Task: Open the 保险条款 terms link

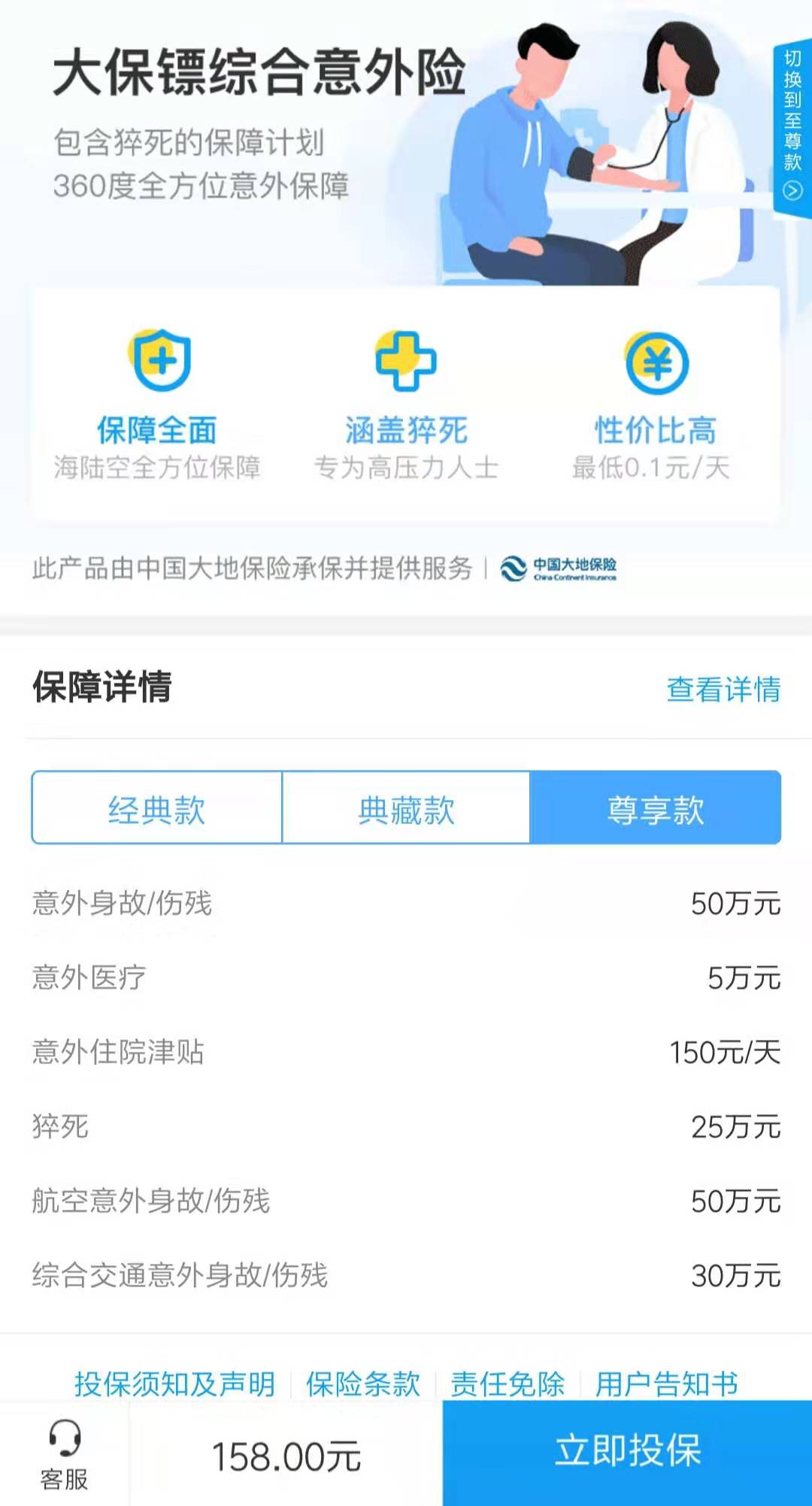Action: point(362,1381)
